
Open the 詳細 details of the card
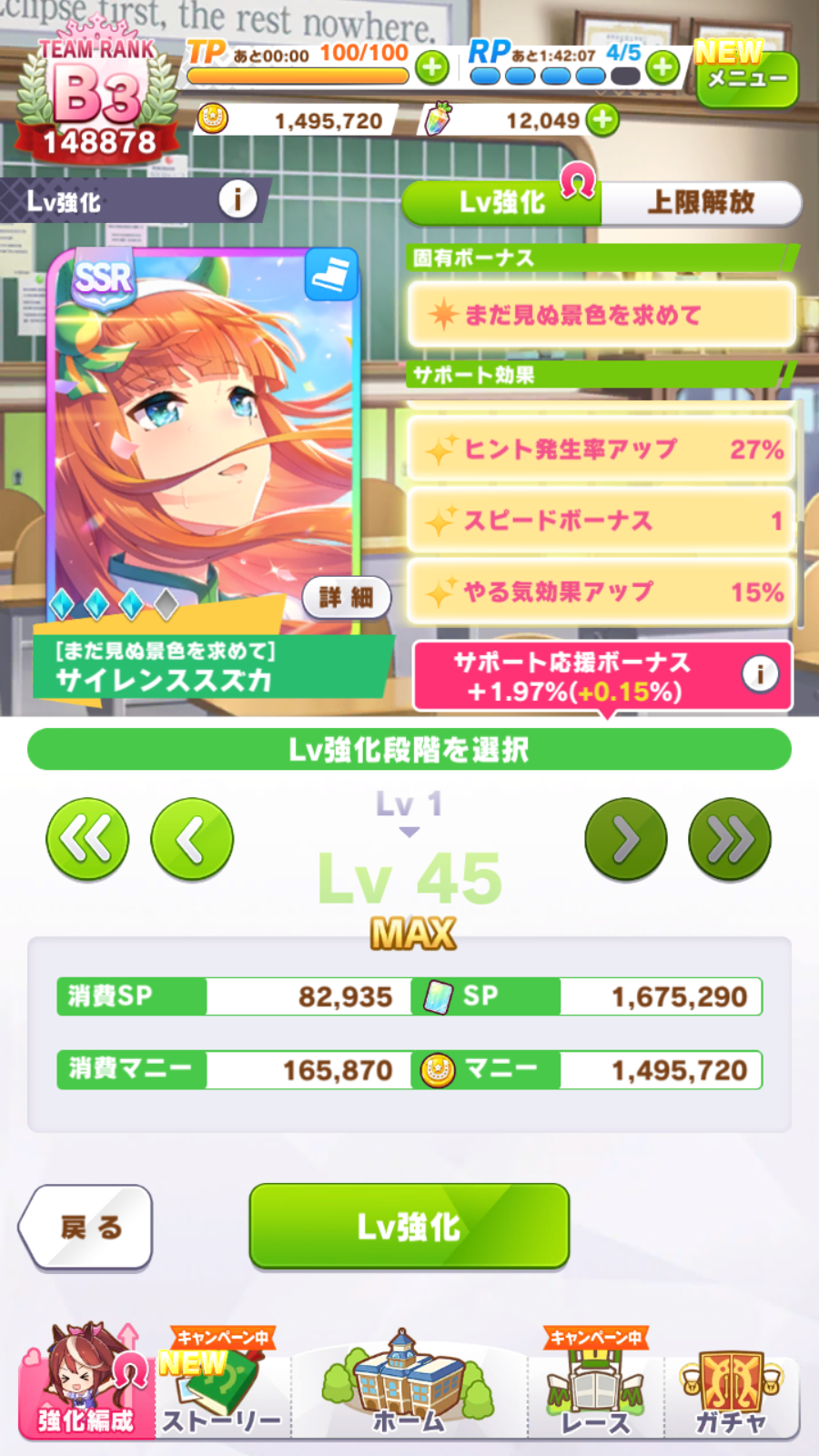[x=346, y=597]
